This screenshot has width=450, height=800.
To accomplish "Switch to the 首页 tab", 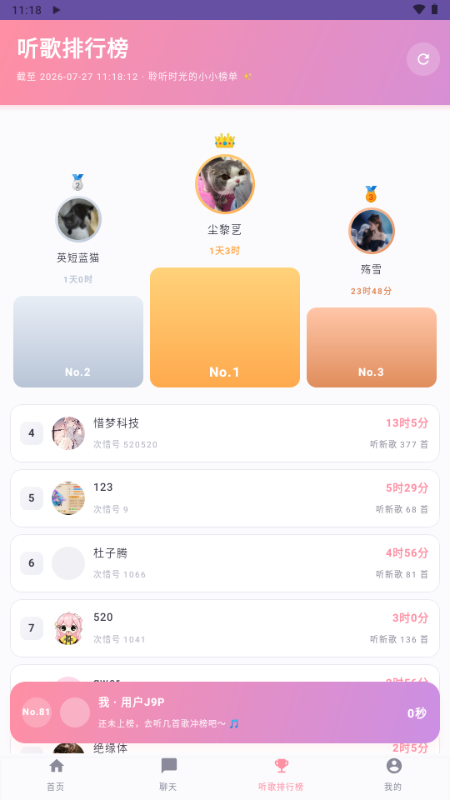I will [56, 774].
